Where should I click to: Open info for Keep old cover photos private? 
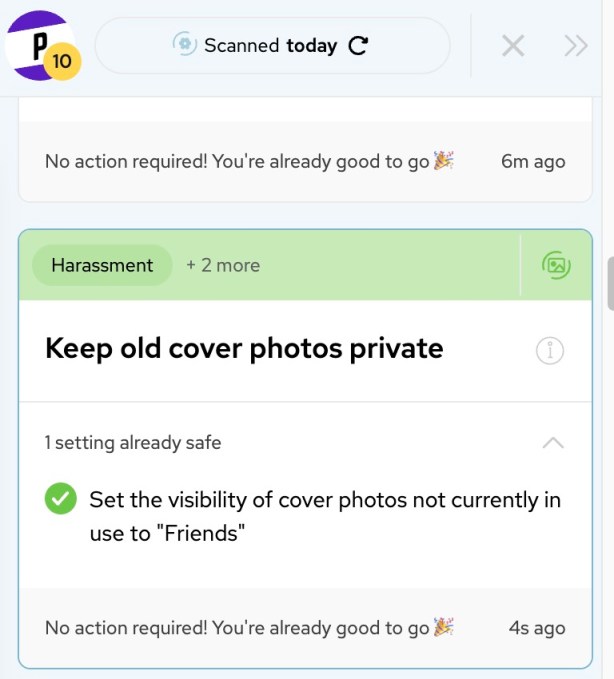coord(550,350)
